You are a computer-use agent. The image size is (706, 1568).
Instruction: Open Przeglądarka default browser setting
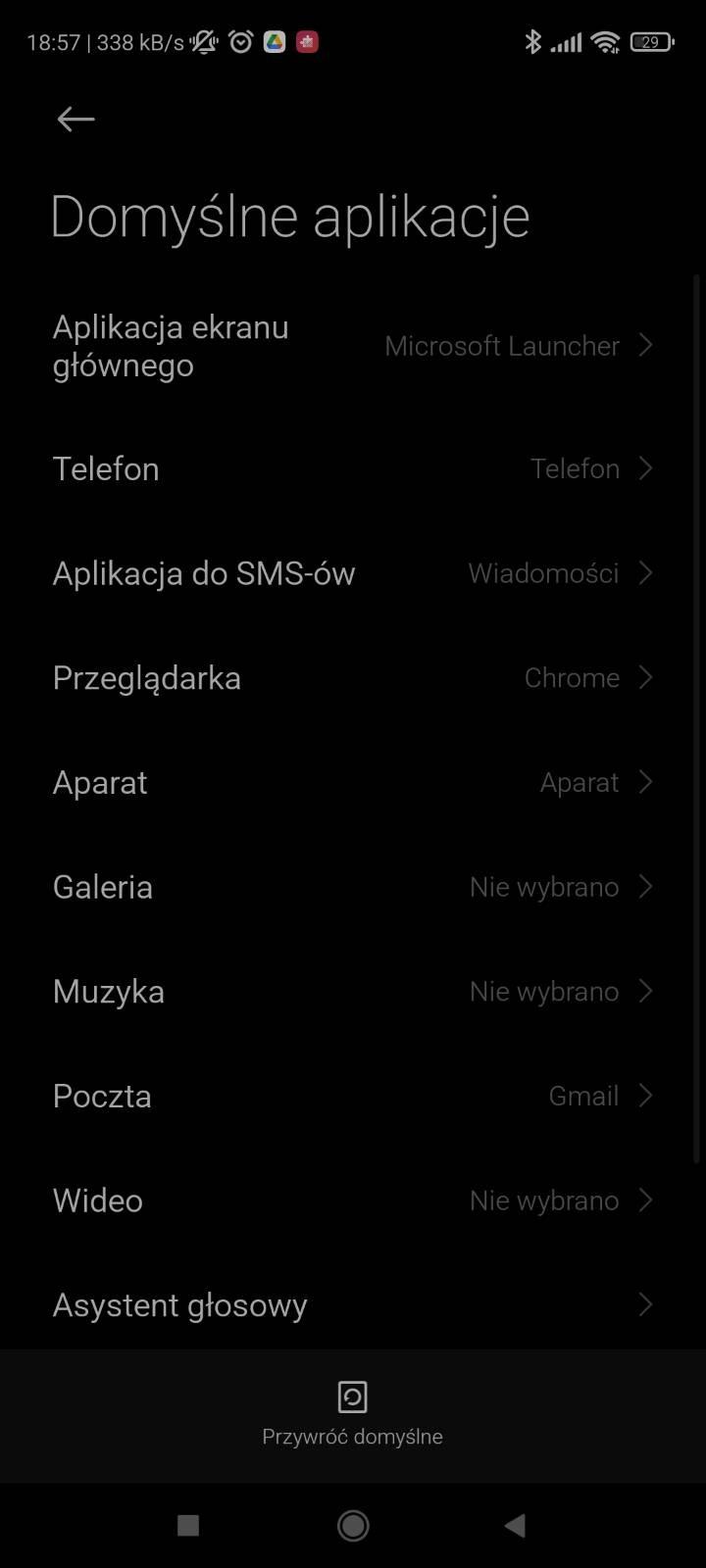(353, 678)
